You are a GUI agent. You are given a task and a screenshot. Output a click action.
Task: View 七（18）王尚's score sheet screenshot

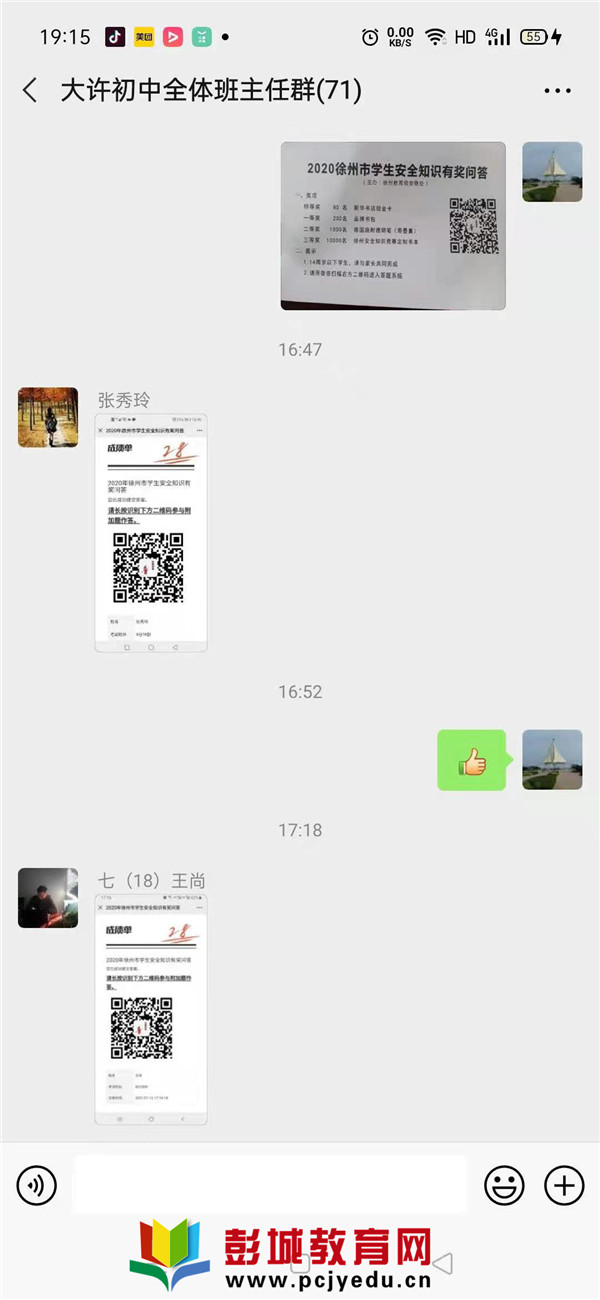coord(151,1009)
